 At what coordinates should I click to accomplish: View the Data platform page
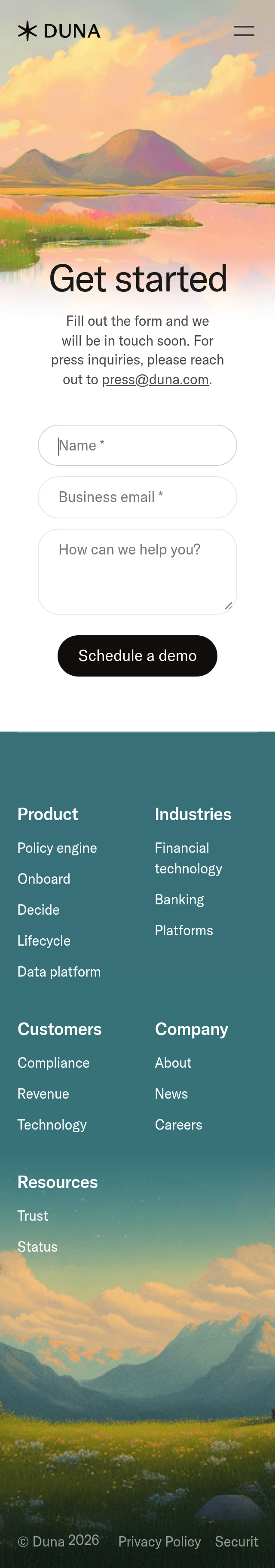pos(59,971)
